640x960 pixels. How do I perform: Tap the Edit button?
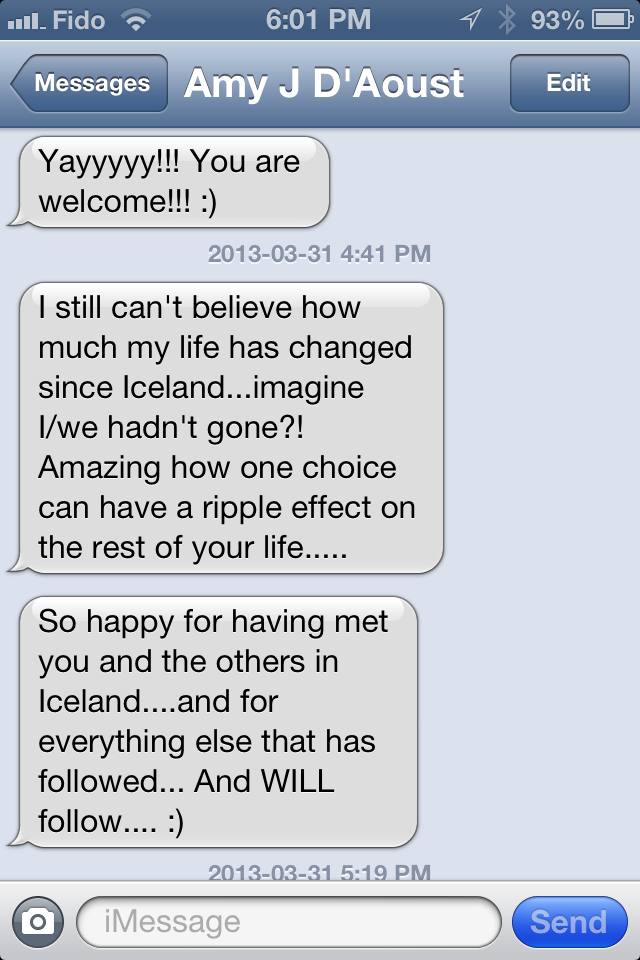point(568,84)
